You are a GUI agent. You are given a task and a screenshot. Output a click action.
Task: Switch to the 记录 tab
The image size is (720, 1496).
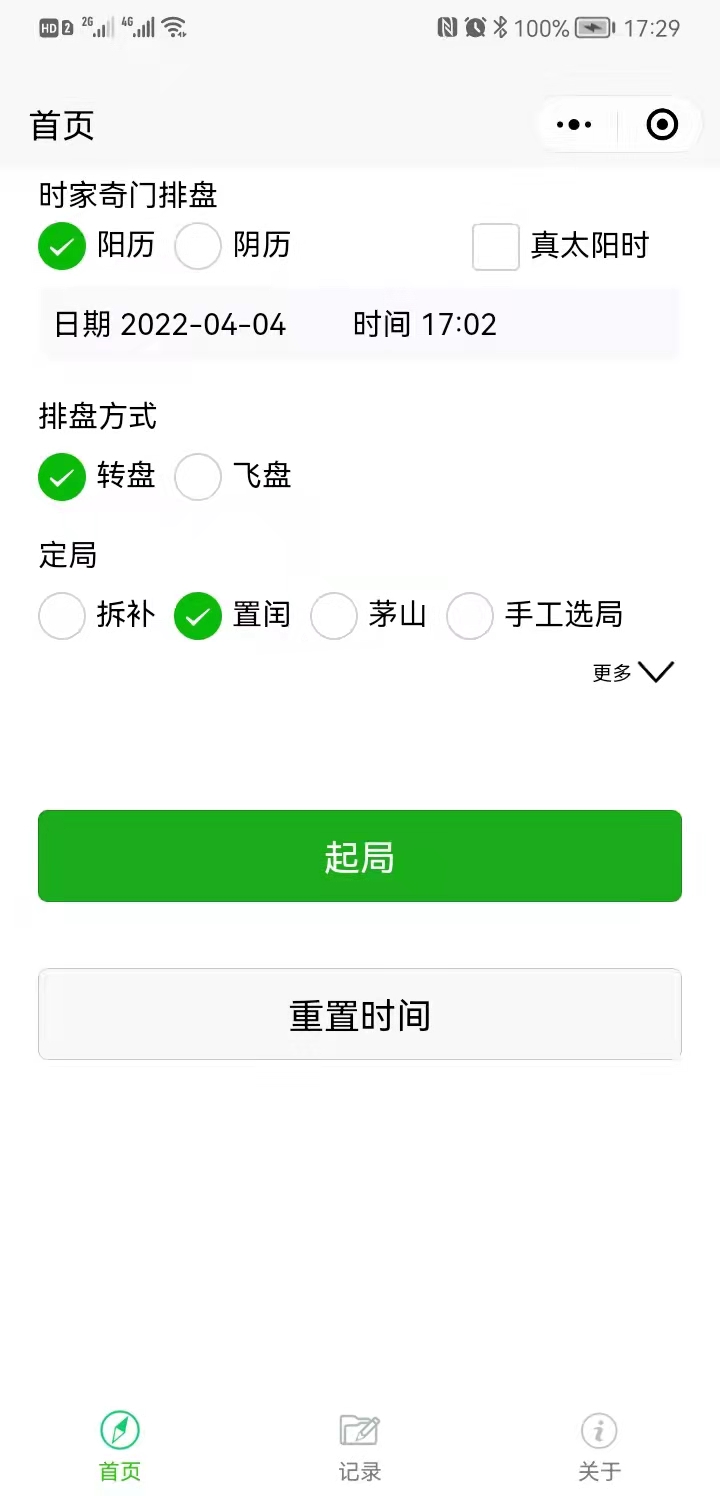(360, 1446)
